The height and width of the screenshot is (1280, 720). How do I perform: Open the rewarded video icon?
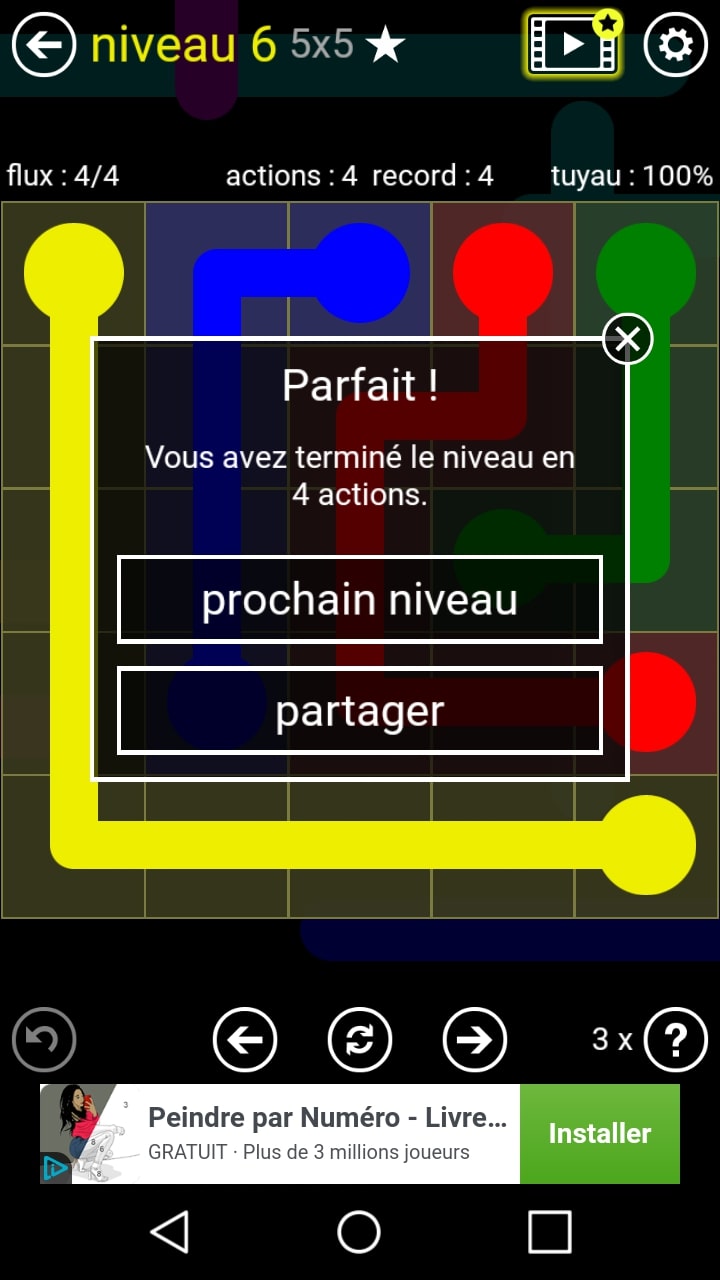pos(572,45)
